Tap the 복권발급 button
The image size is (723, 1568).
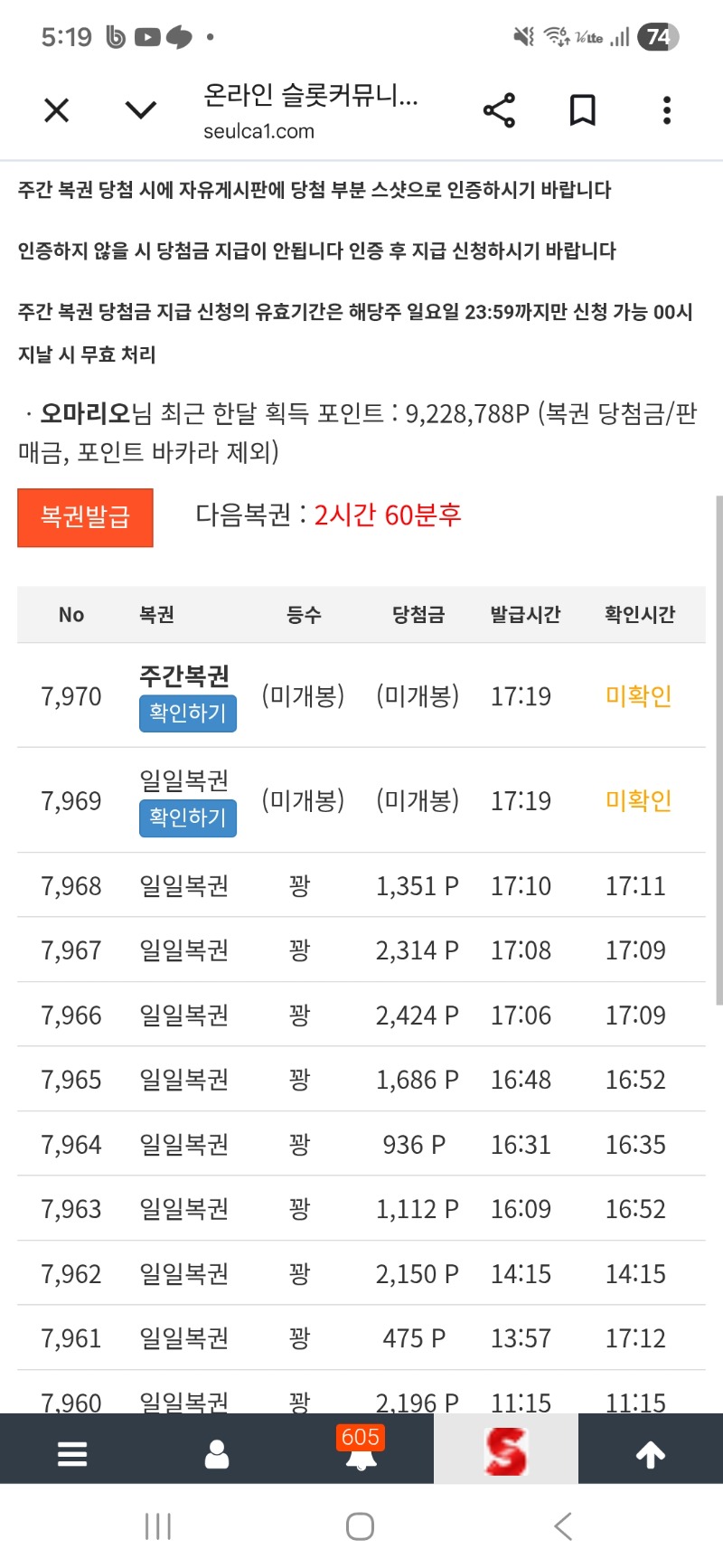coord(86,517)
